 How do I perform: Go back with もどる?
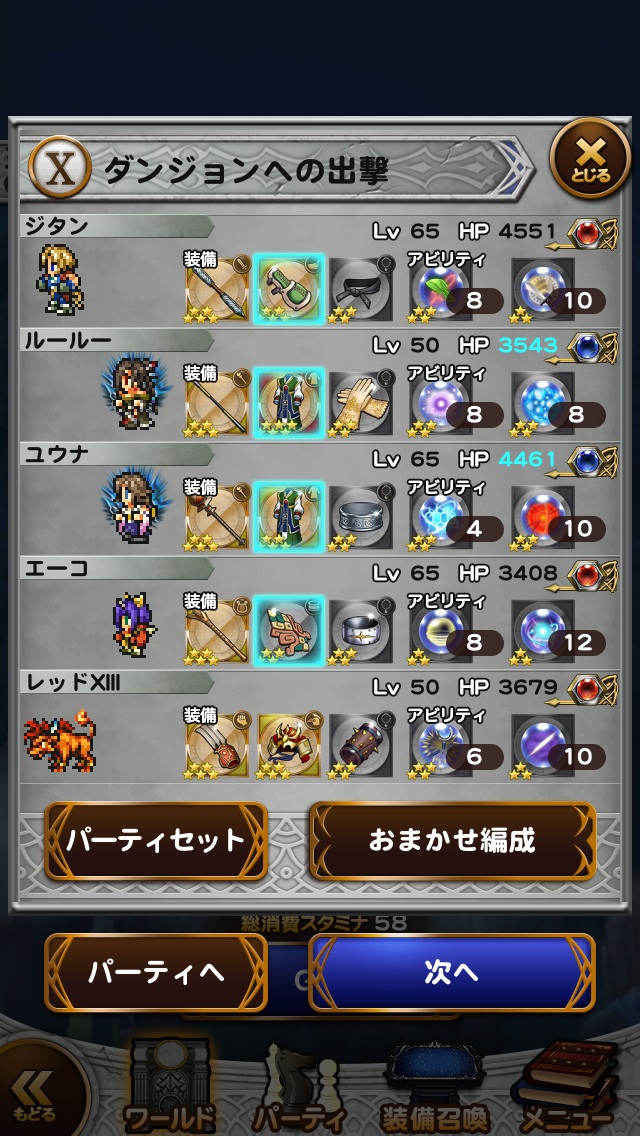(30, 1095)
